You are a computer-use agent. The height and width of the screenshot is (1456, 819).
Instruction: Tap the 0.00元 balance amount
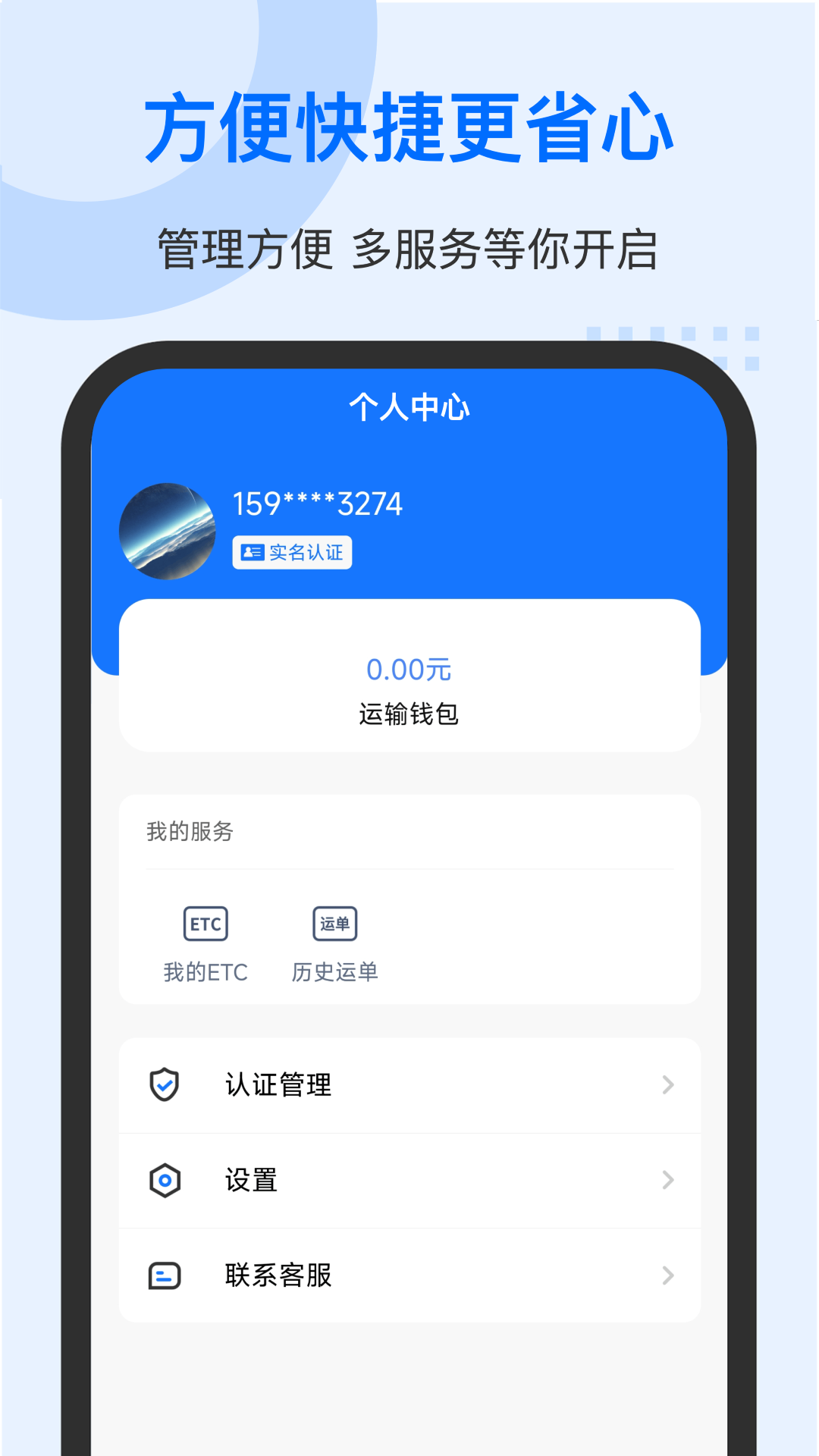[x=409, y=670]
